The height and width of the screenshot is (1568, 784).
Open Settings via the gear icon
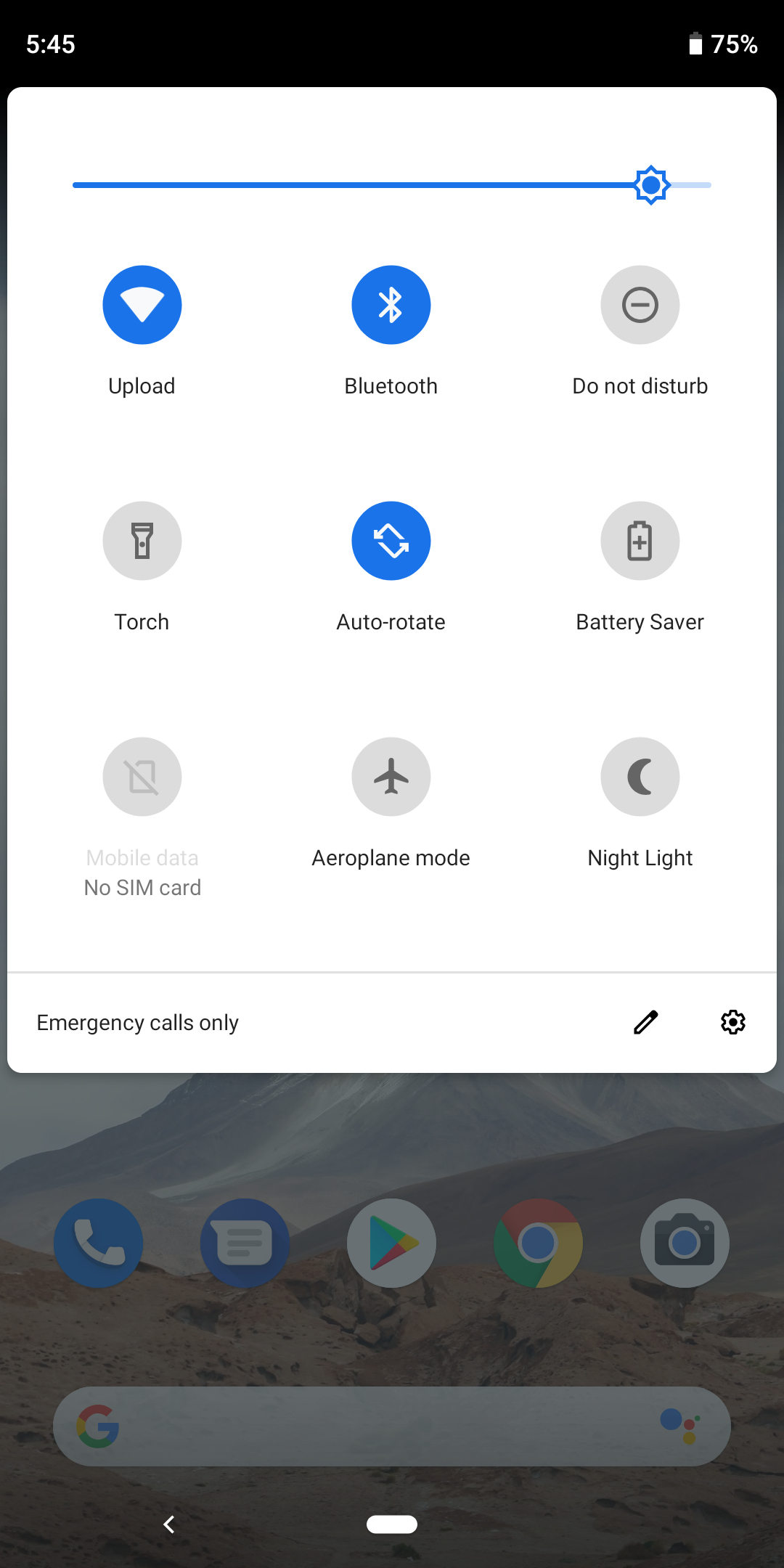pyautogui.click(x=732, y=1021)
